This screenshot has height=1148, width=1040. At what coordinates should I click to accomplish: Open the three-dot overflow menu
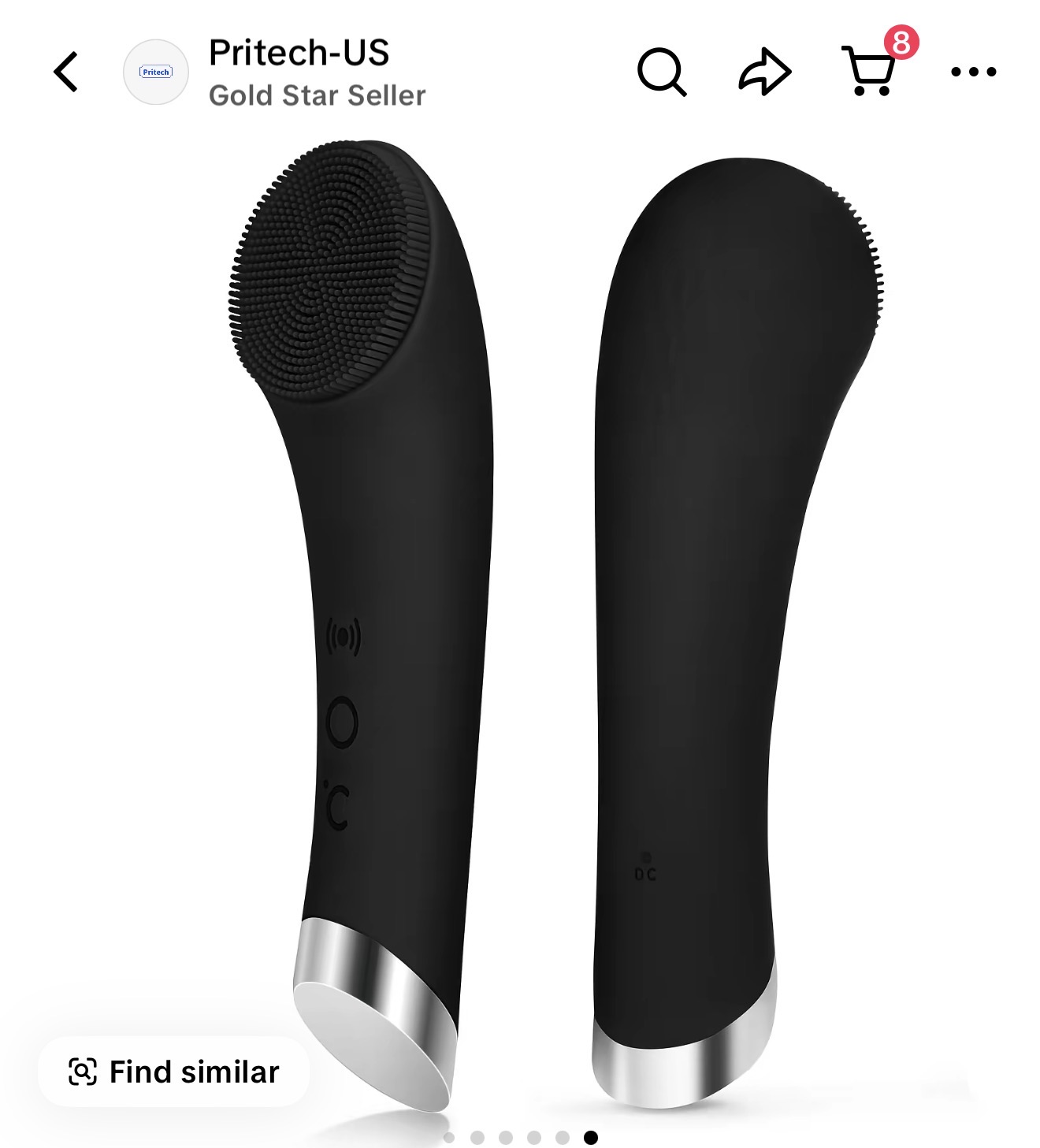coord(973,72)
